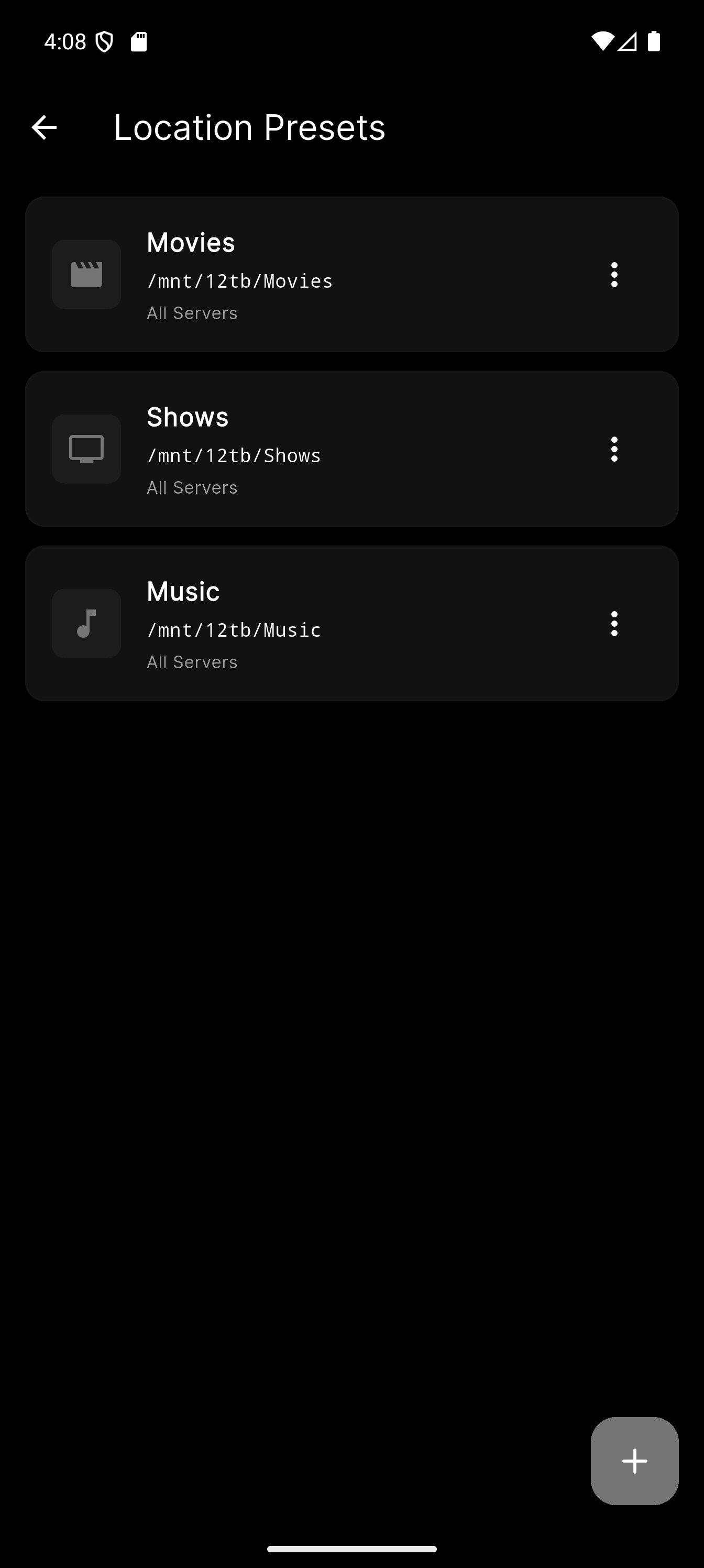Select the Music preset card

coord(351,623)
